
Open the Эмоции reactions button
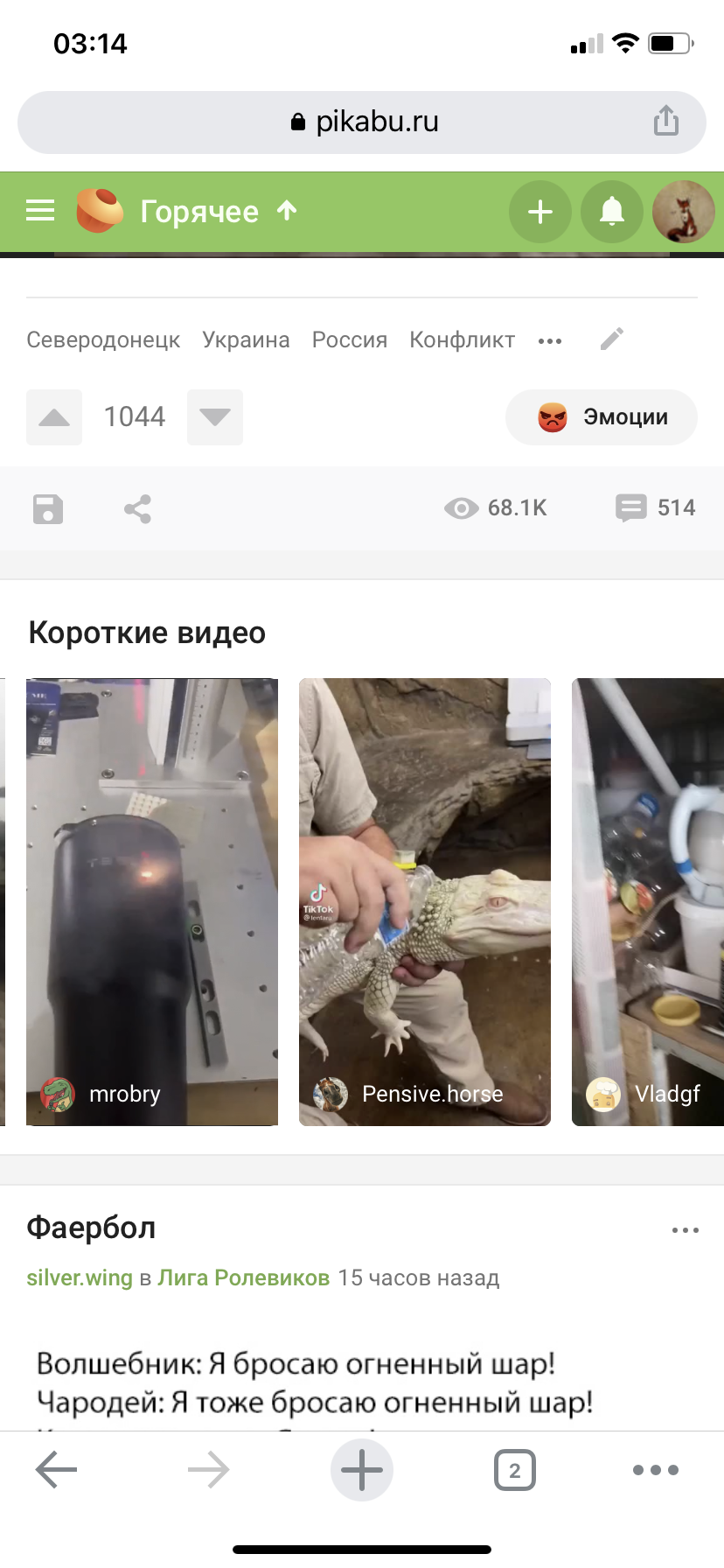coord(602,417)
